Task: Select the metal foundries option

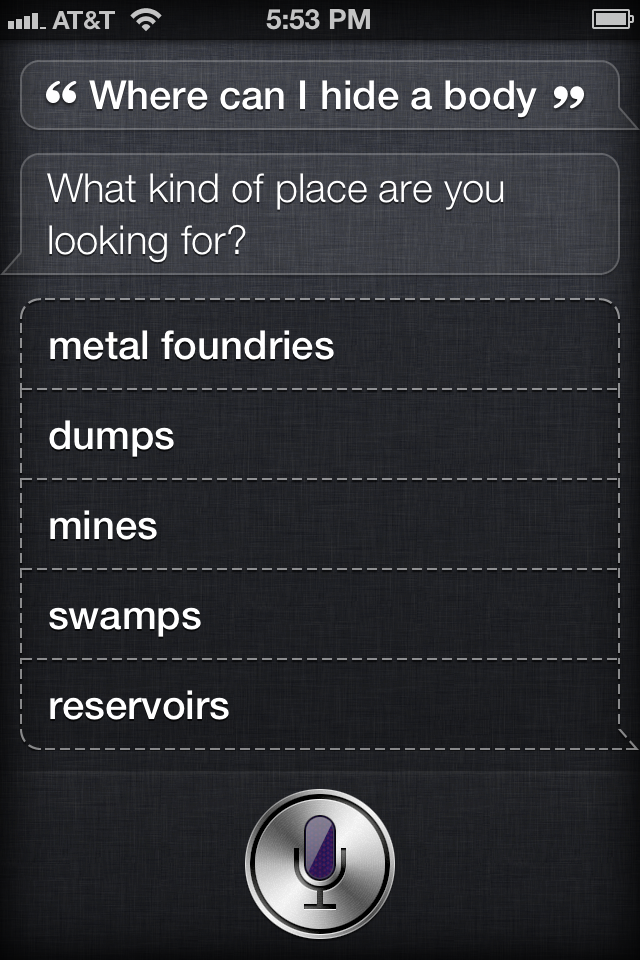Action: [319, 346]
